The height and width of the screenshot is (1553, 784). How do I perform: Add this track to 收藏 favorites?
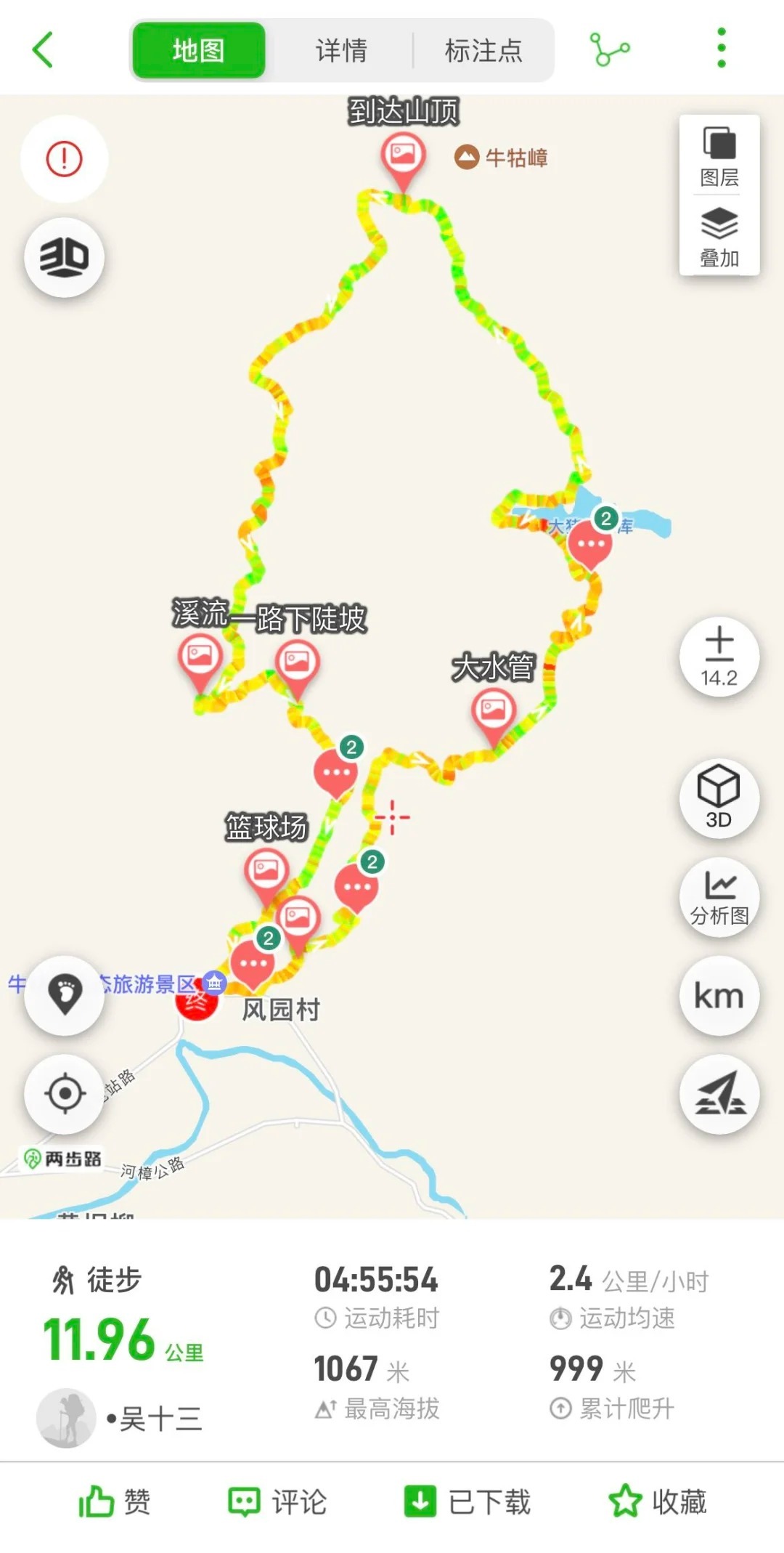point(658,1502)
